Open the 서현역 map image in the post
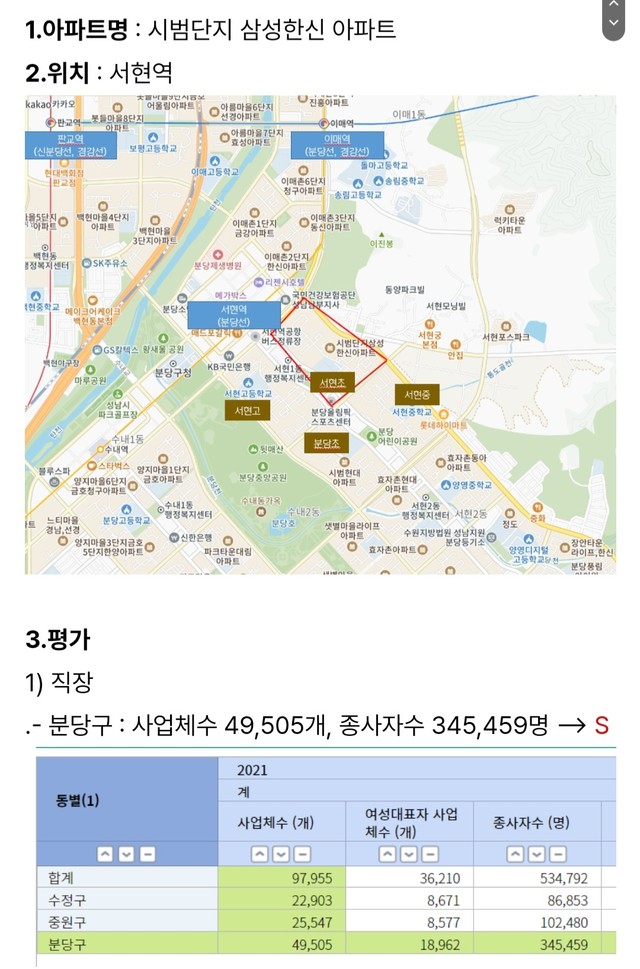Viewport: 640px width, 969px height. tap(320, 335)
